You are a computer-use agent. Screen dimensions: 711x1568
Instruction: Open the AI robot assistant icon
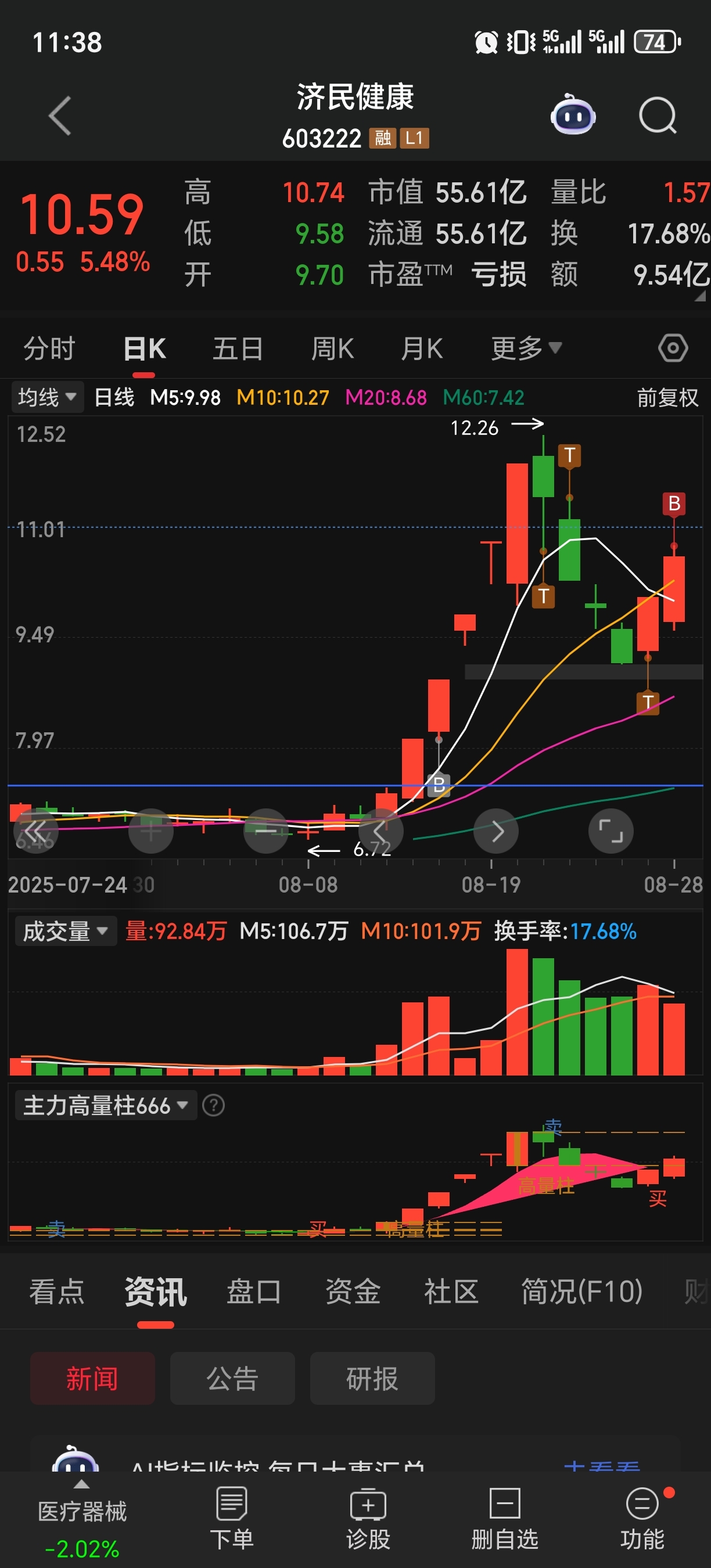[x=573, y=114]
